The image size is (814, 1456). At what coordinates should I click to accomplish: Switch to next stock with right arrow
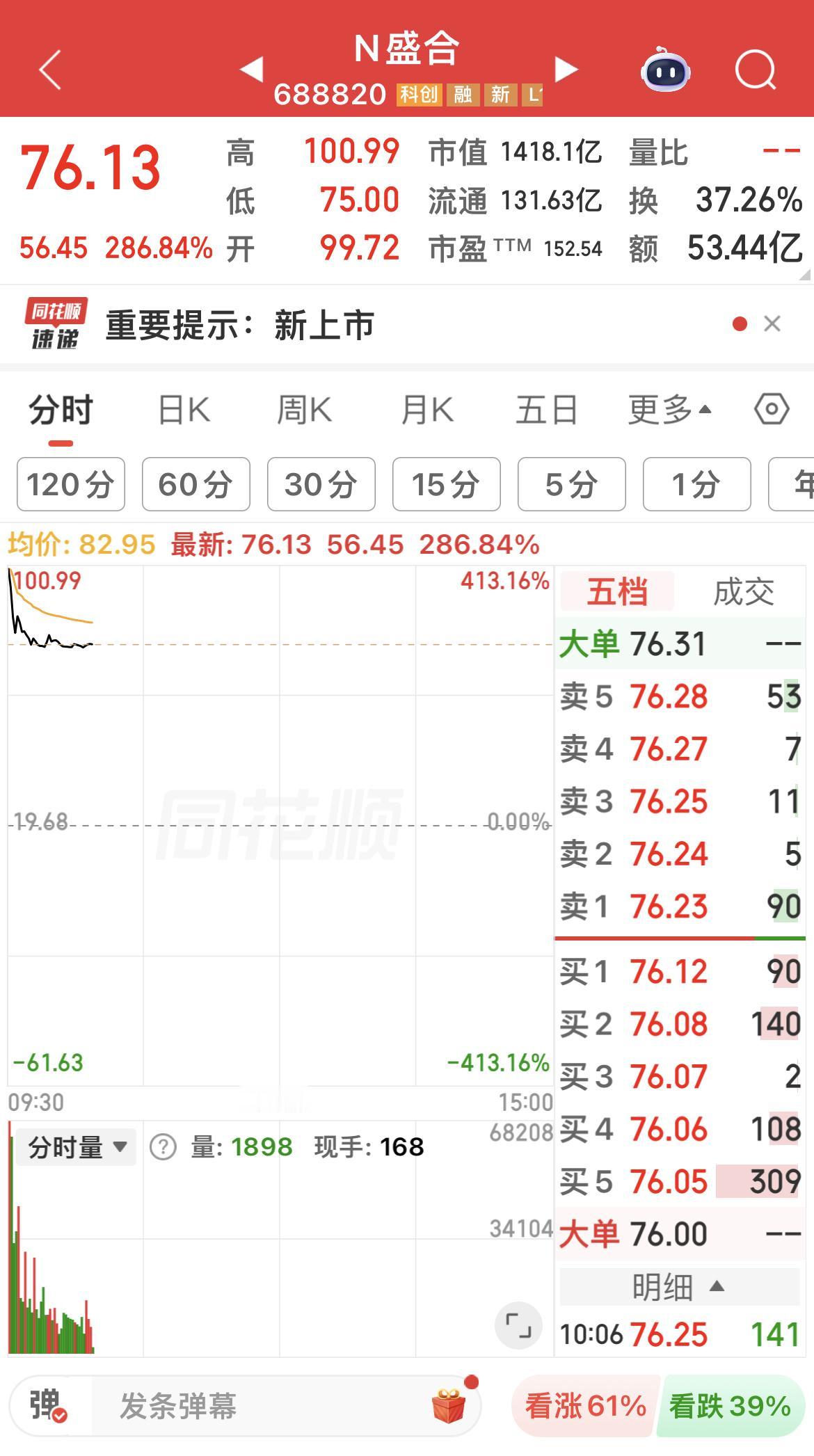566,70
